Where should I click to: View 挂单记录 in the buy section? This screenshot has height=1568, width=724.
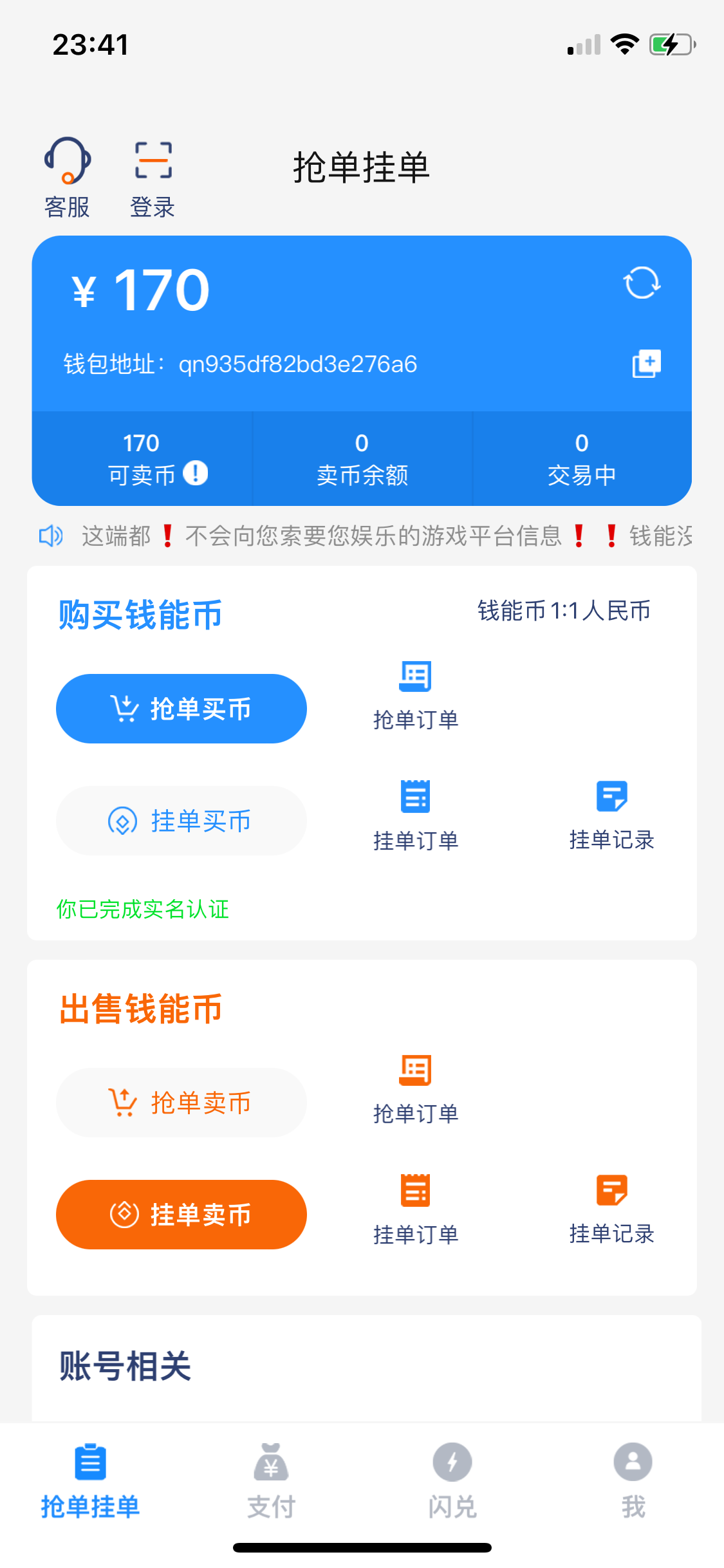point(612,814)
